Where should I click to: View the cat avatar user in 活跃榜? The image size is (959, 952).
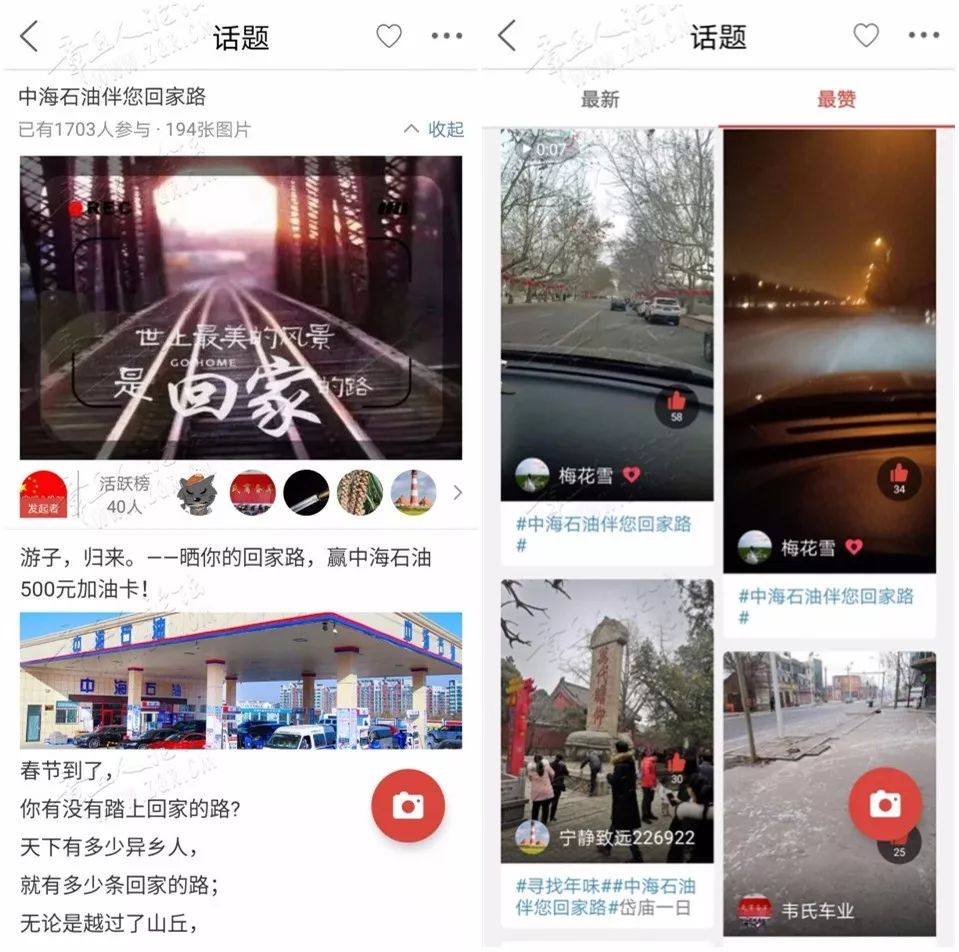tap(197, 492)
